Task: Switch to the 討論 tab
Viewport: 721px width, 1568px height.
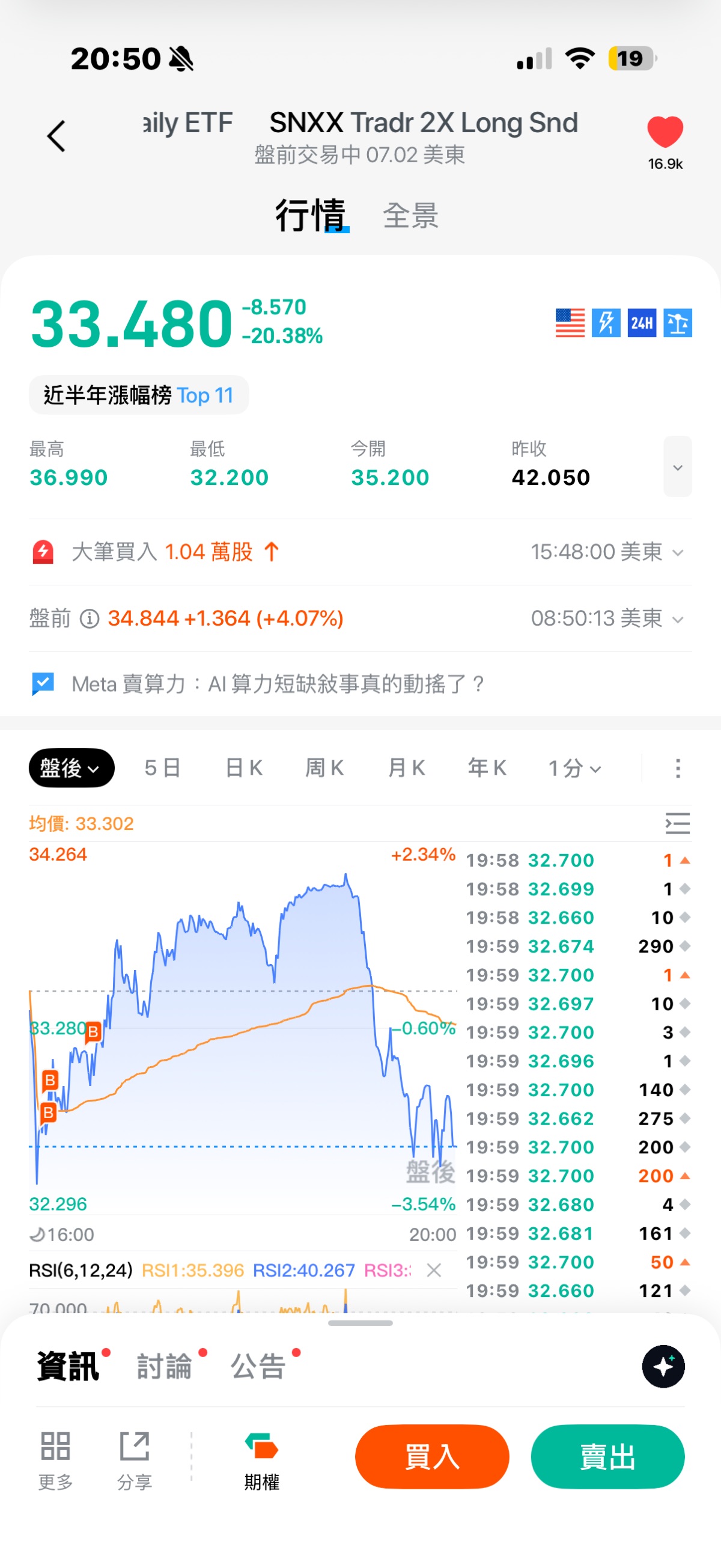Action: [164, 1366]
